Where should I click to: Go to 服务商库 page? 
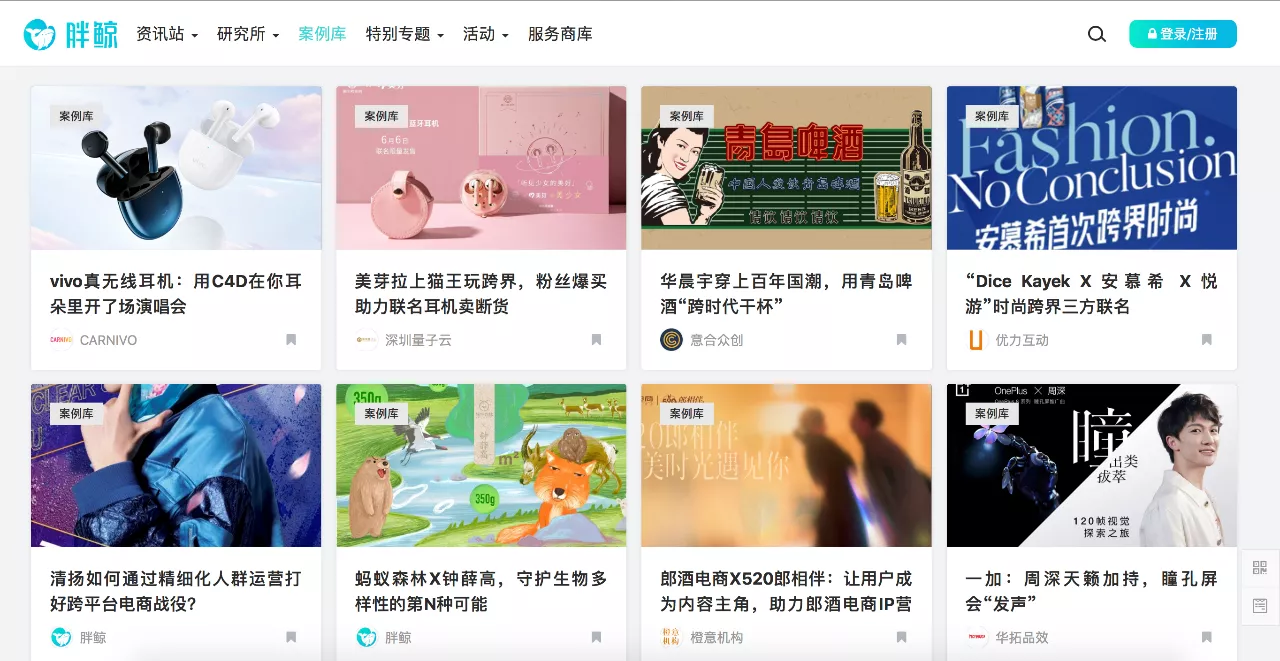(x=560, y=34)
